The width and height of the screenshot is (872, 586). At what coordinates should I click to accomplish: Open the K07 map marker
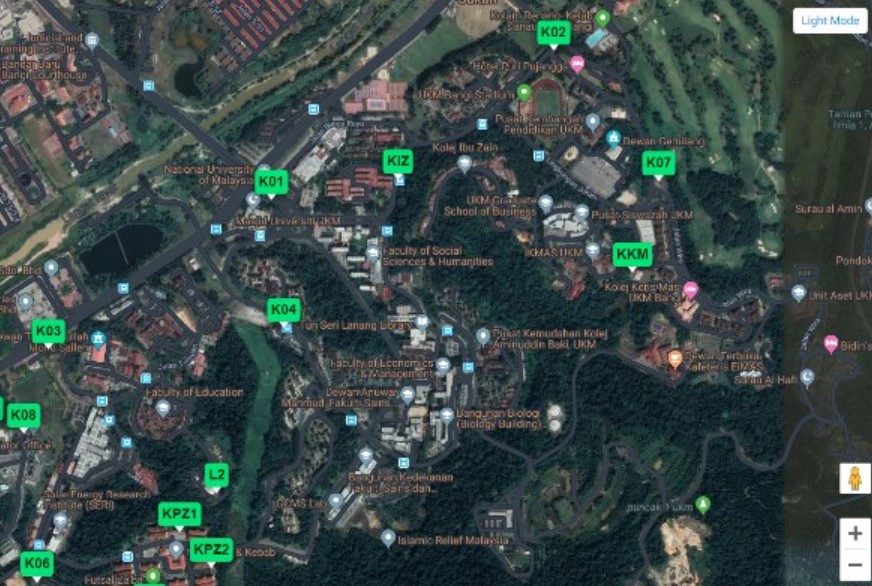[658, 163]
